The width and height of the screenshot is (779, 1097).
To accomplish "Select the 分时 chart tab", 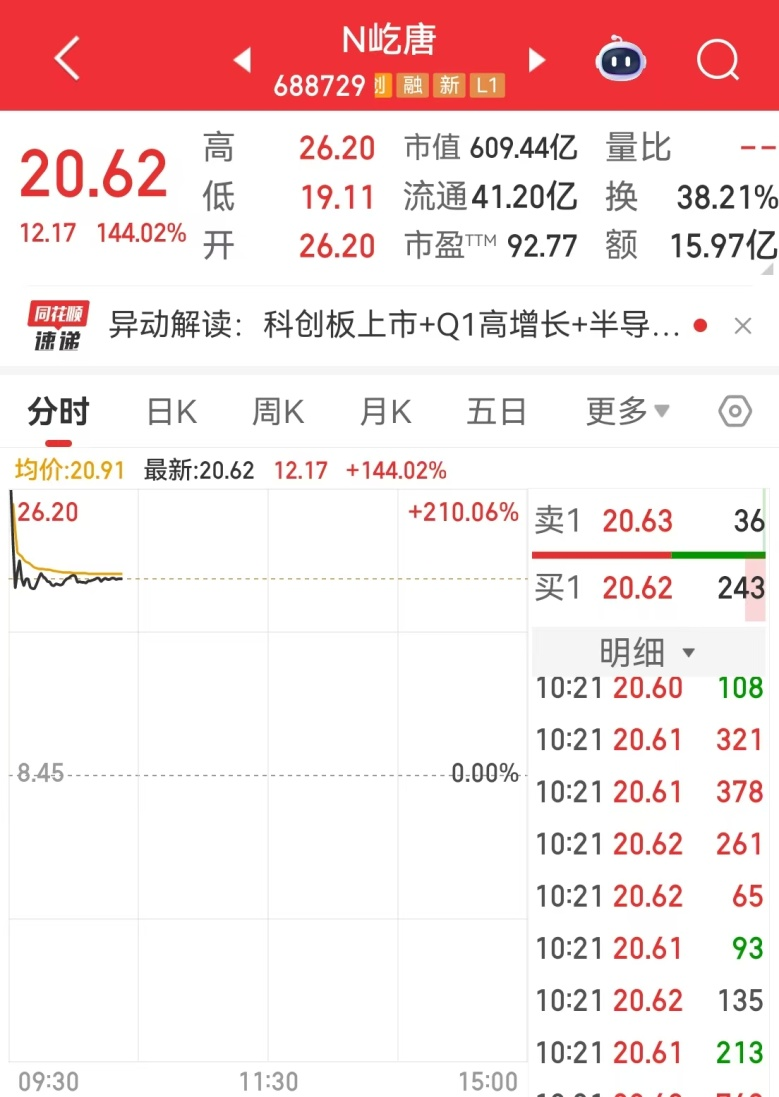I will click(59, 411).
